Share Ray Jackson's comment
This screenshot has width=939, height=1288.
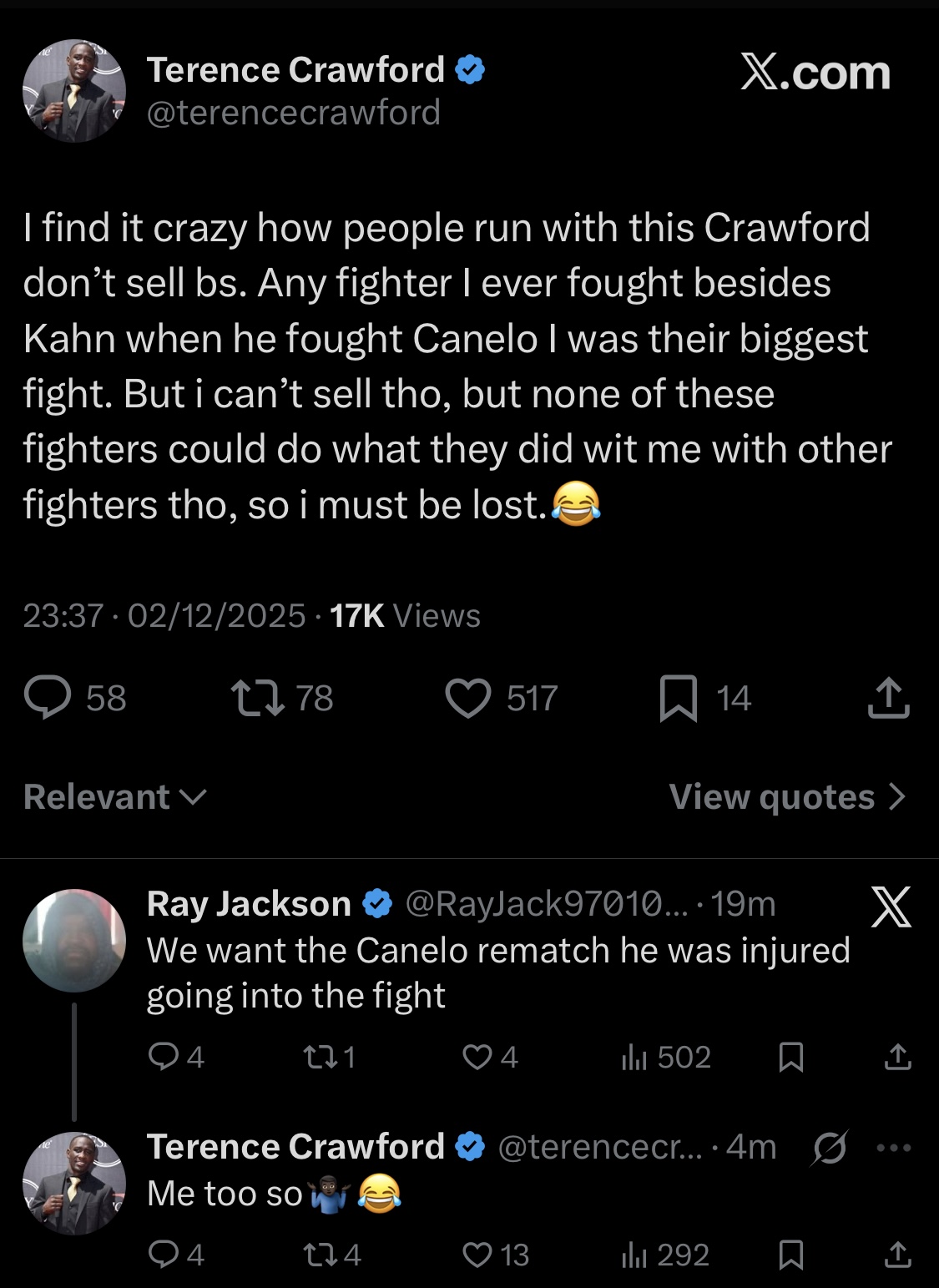tap(897, 1057)
